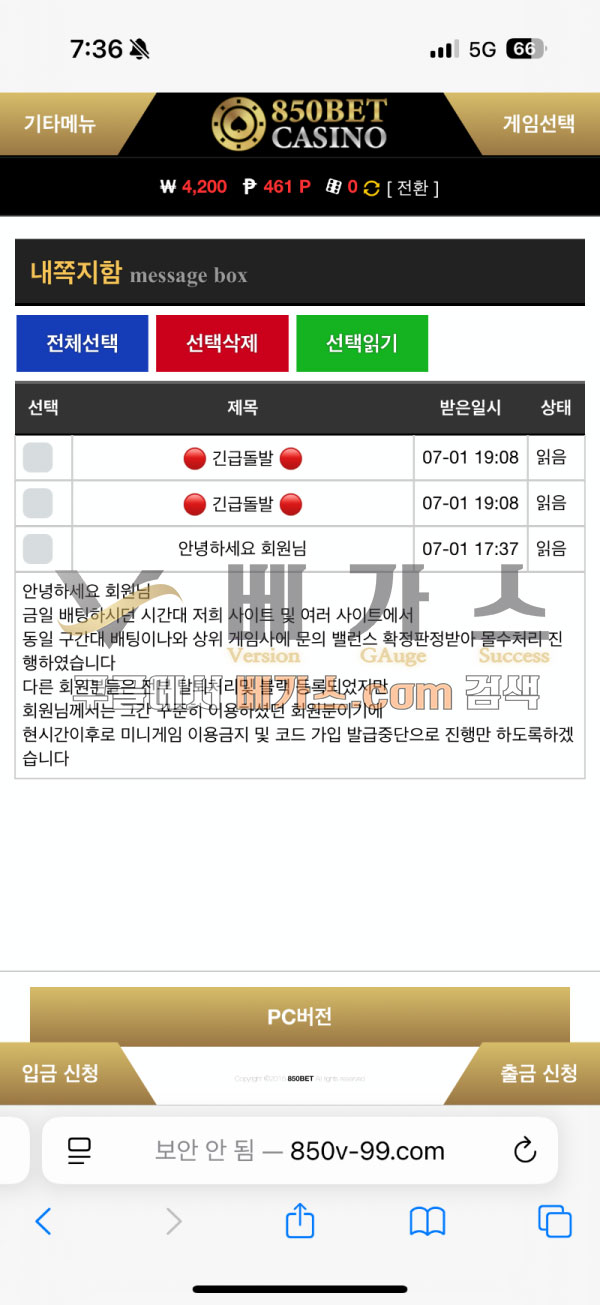The width and height of the screenshot is (600, 1305).
Task: Tap the green 선택읽기 button
Action: (x=362, y=343)
